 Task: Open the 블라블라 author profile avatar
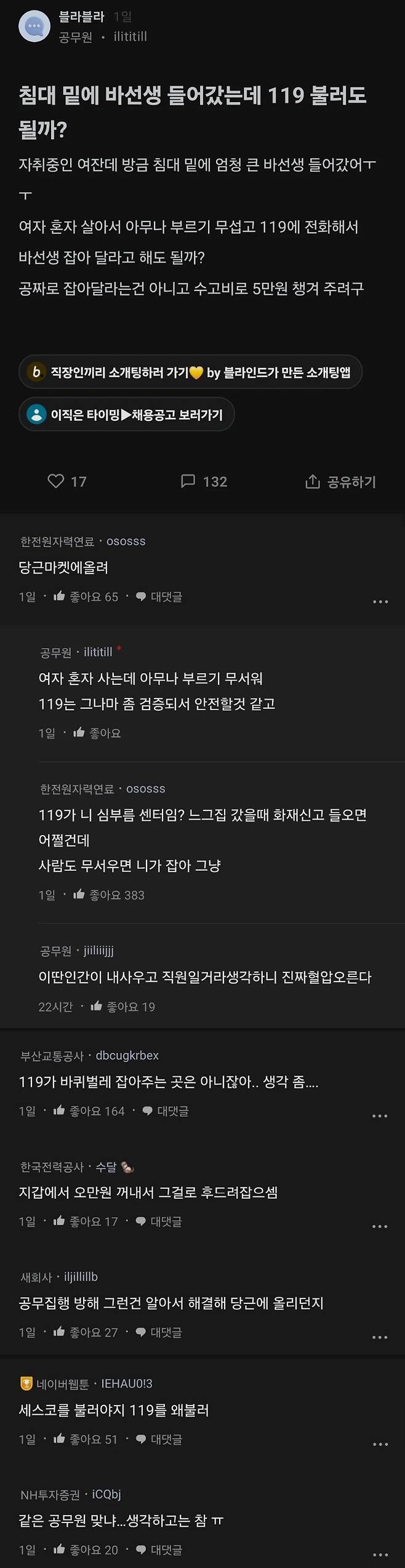(34, 26)
